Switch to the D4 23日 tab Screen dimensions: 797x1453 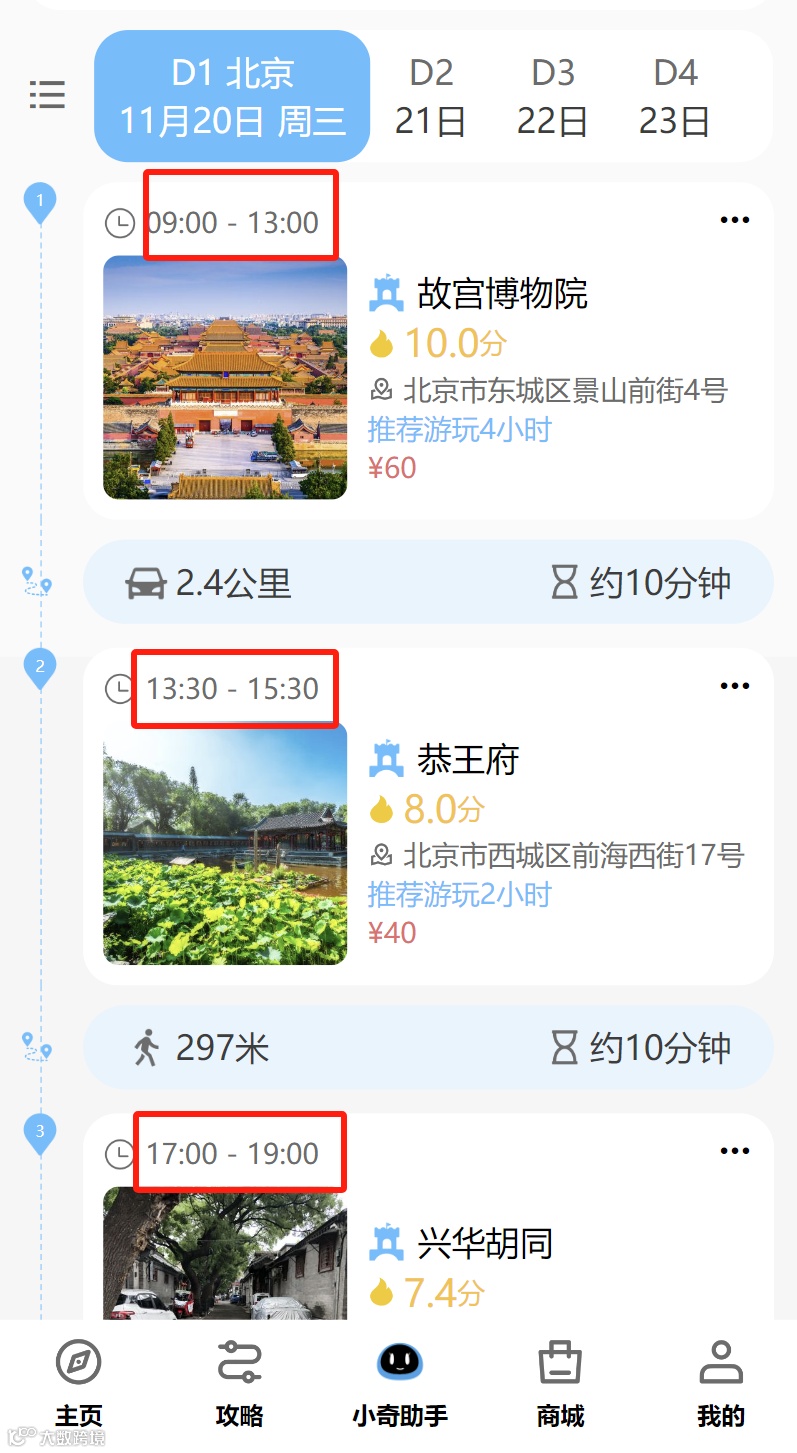[675, 96]
